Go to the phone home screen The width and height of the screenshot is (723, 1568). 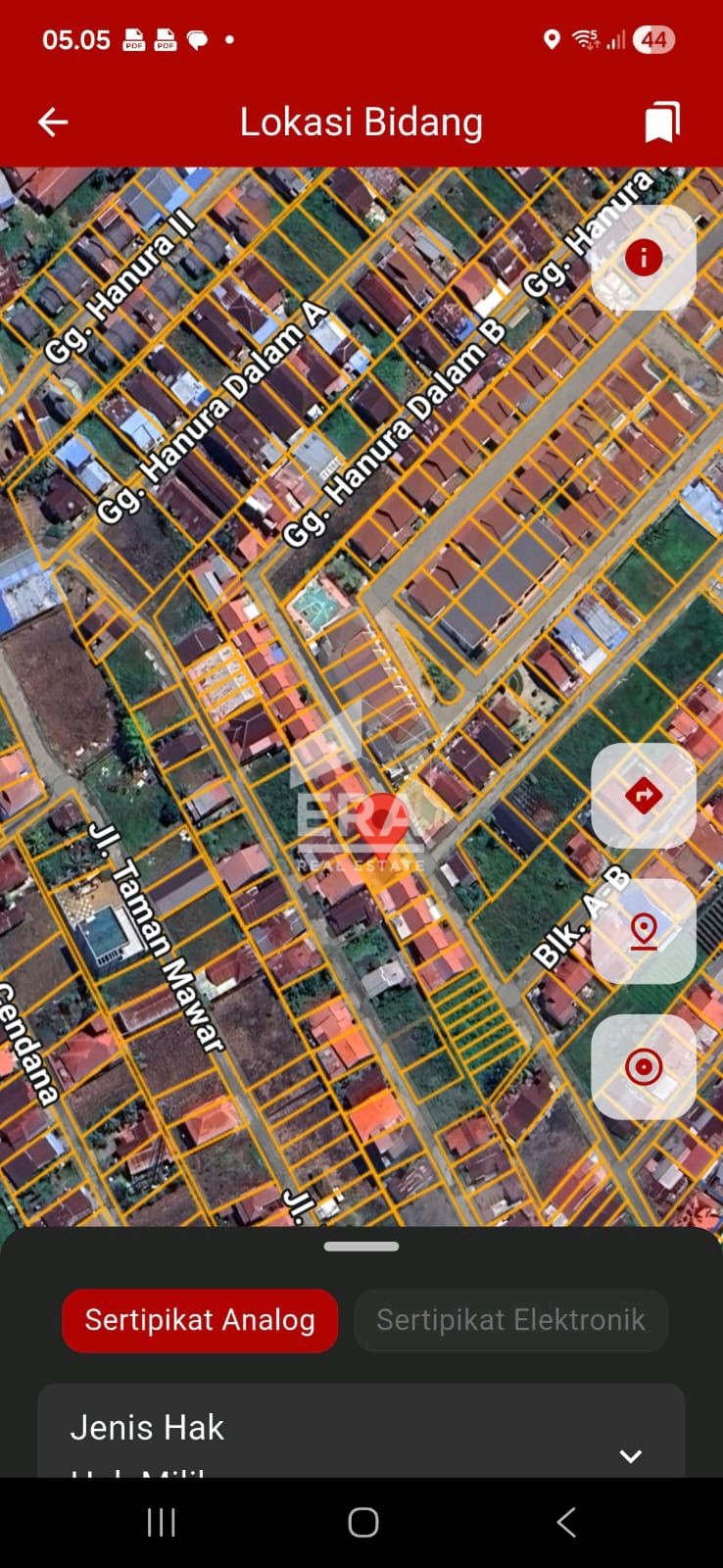click(362, 1522)
